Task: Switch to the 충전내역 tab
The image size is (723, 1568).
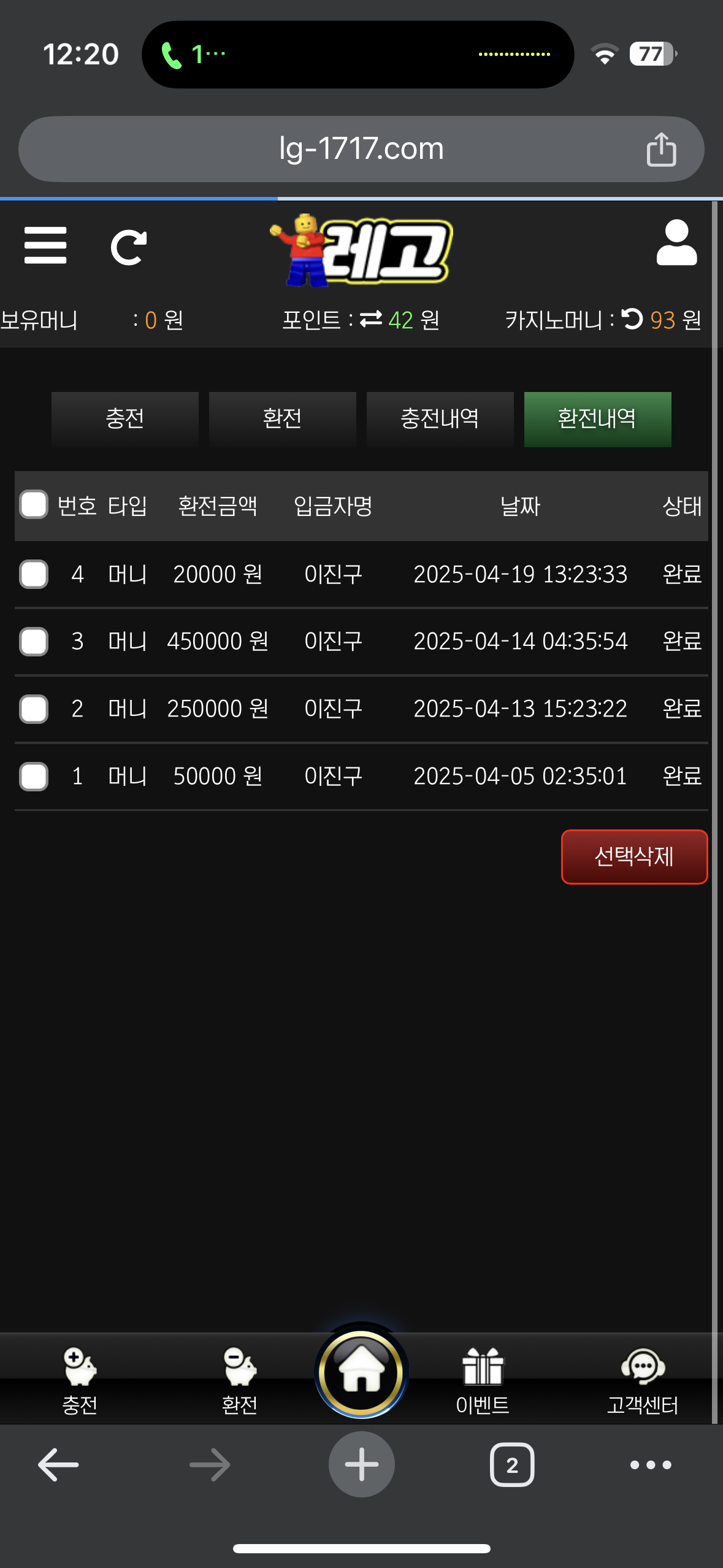Action: (x=440, y=419)
